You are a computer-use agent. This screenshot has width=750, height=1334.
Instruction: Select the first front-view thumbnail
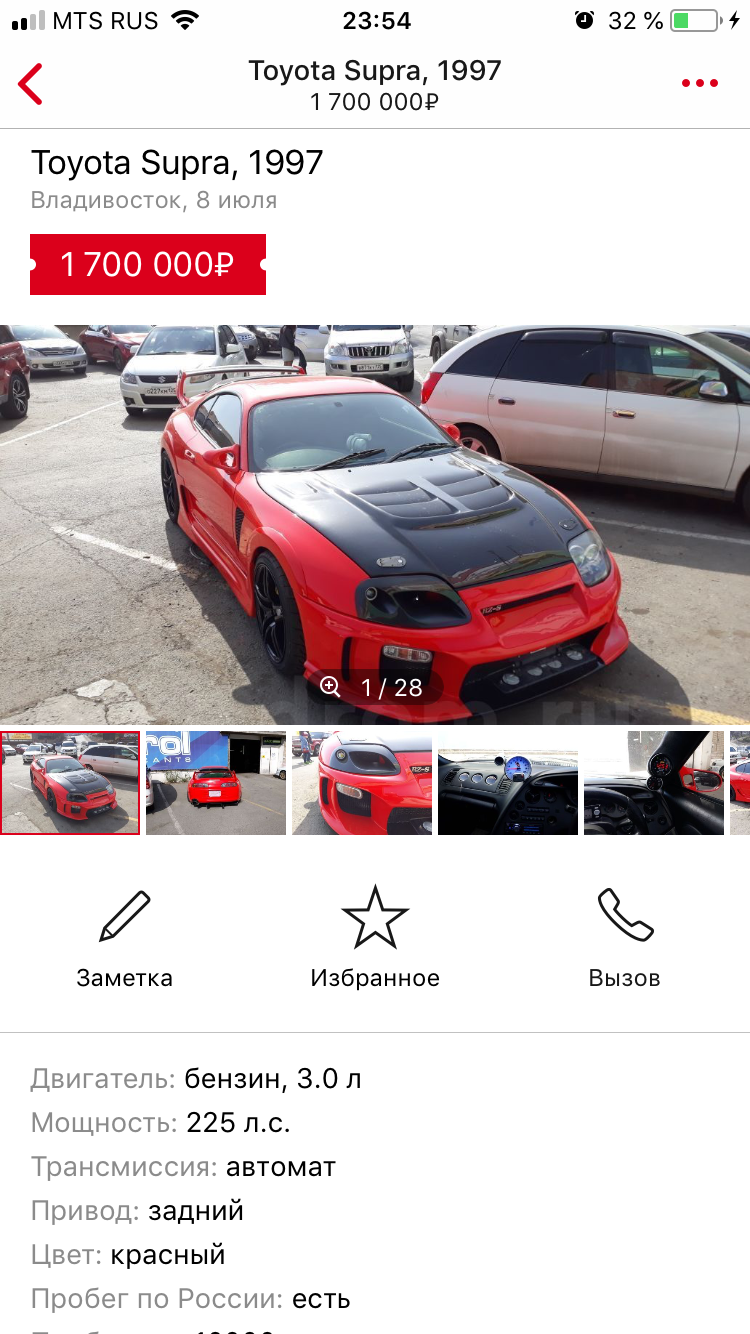point(70,783)
